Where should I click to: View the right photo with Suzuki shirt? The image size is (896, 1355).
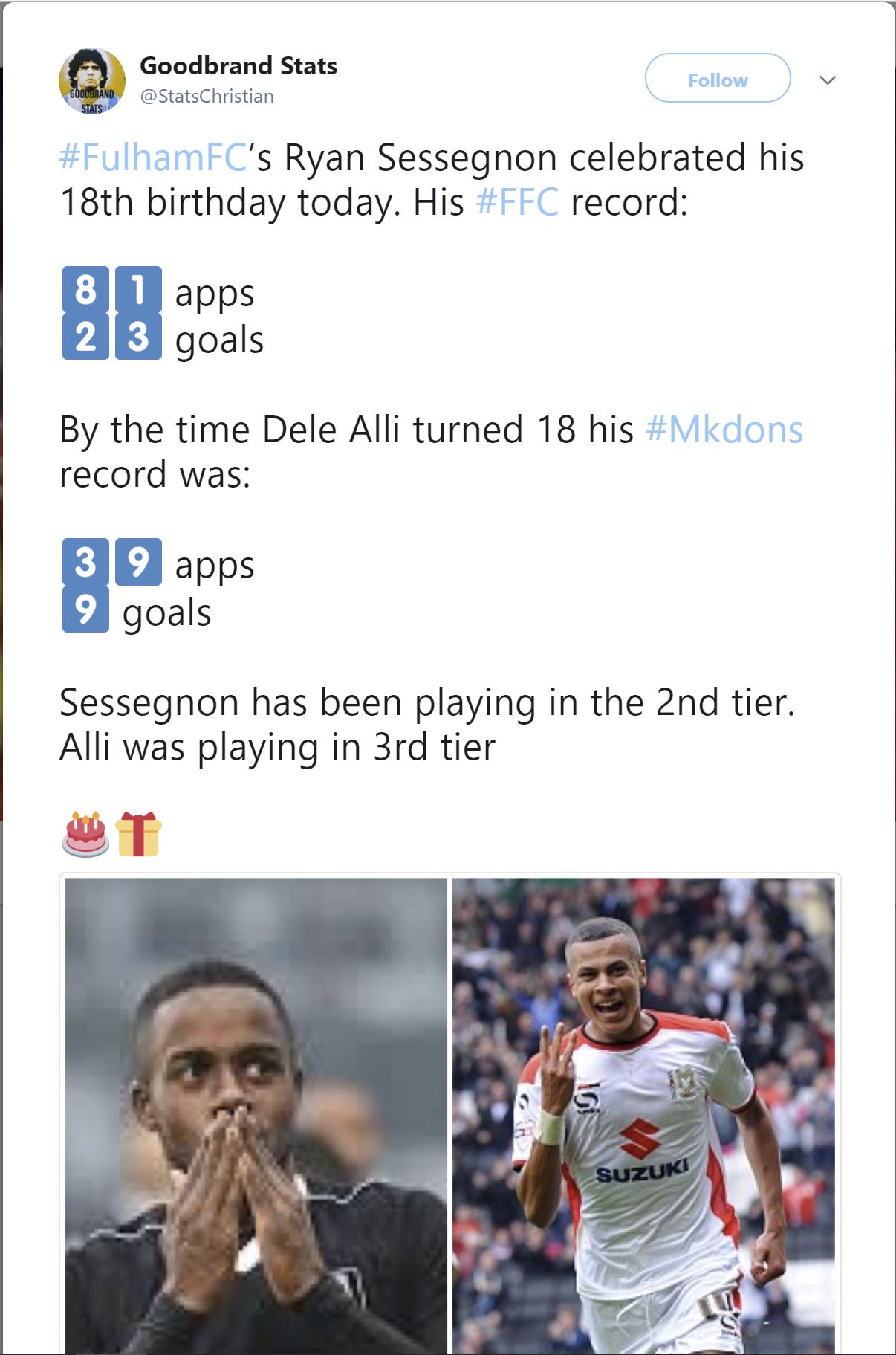coord(643,1115)
